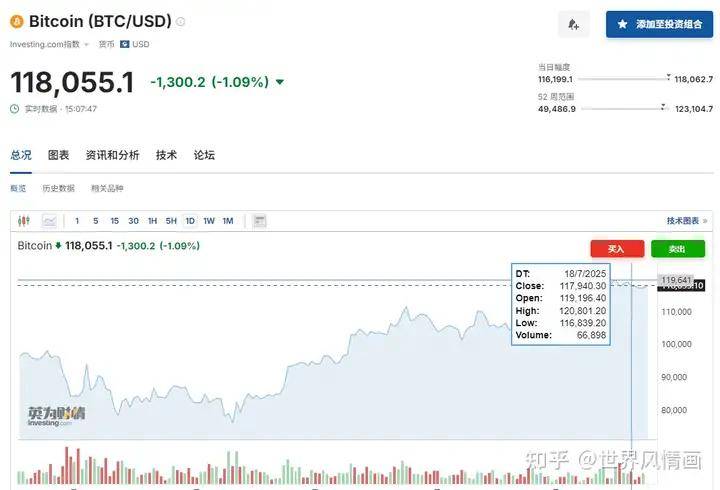
Task: Select the 1M chart interval
Action: coord(228,221)
